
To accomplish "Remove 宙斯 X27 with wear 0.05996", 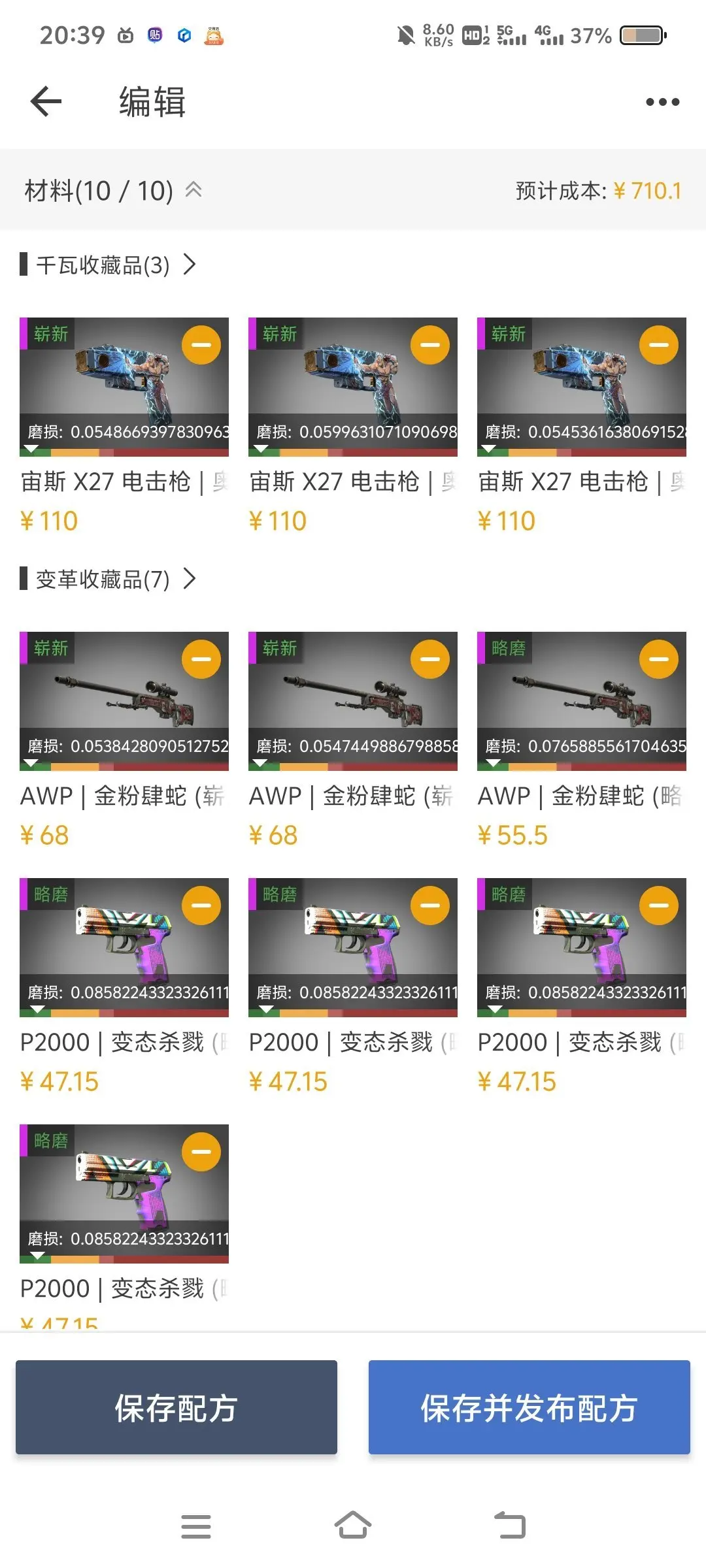I will click(429, 344).
